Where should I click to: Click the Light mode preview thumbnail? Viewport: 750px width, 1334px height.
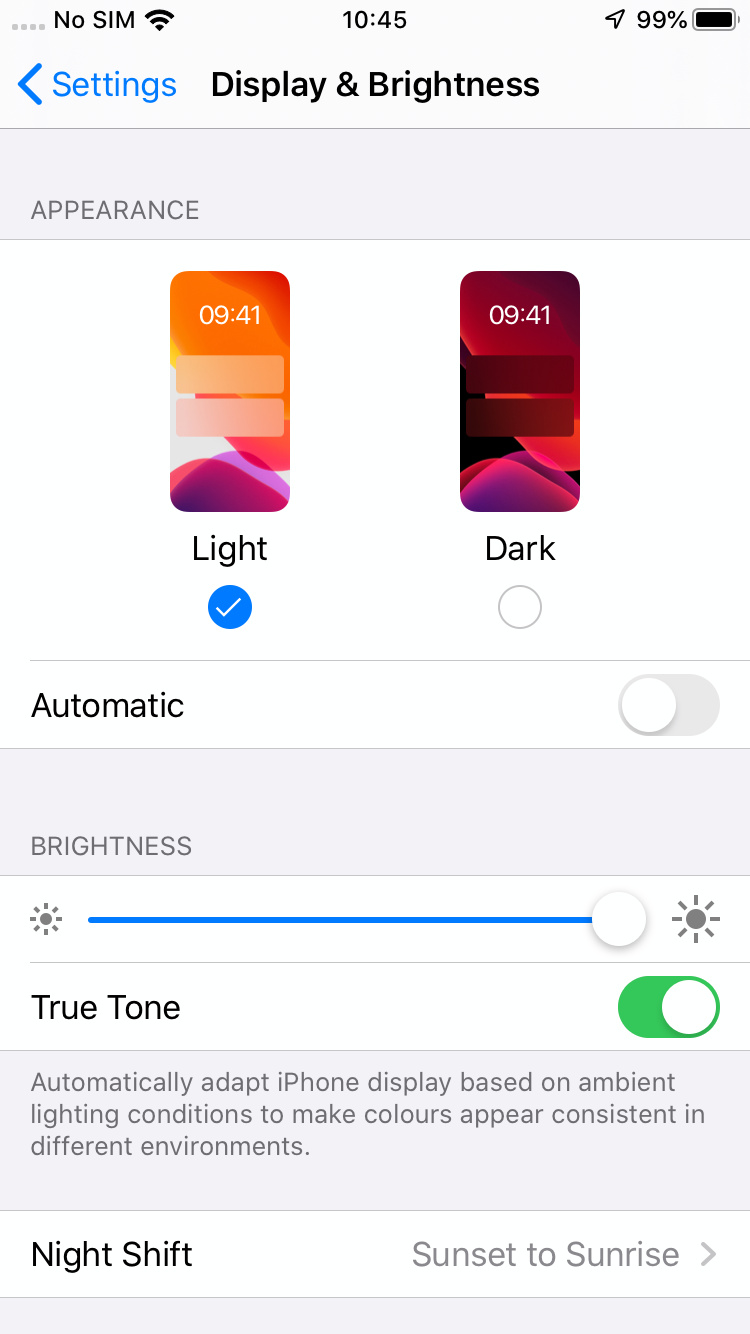tap(230, 391)
